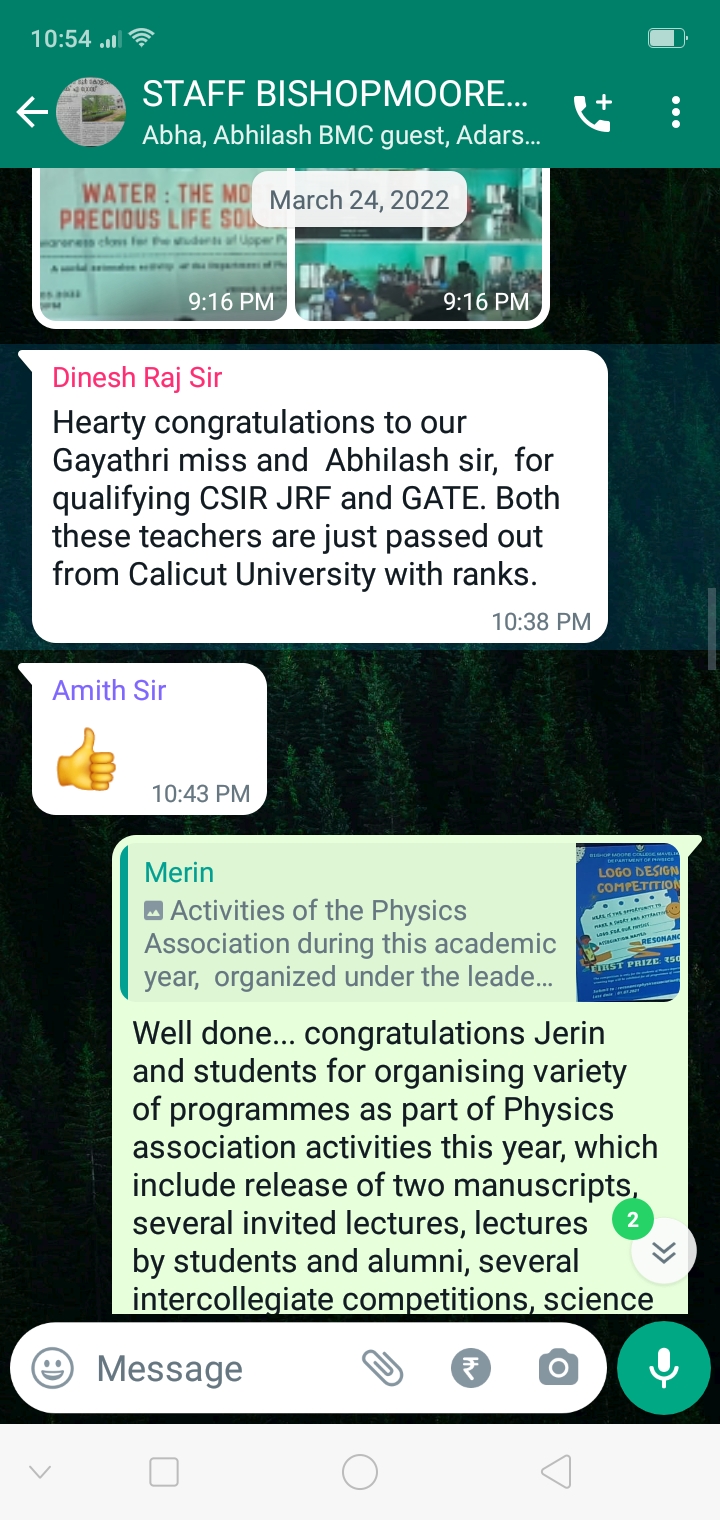Open the camera to send a photo
Viewport: 720px width, 1520px height.
558,1367
